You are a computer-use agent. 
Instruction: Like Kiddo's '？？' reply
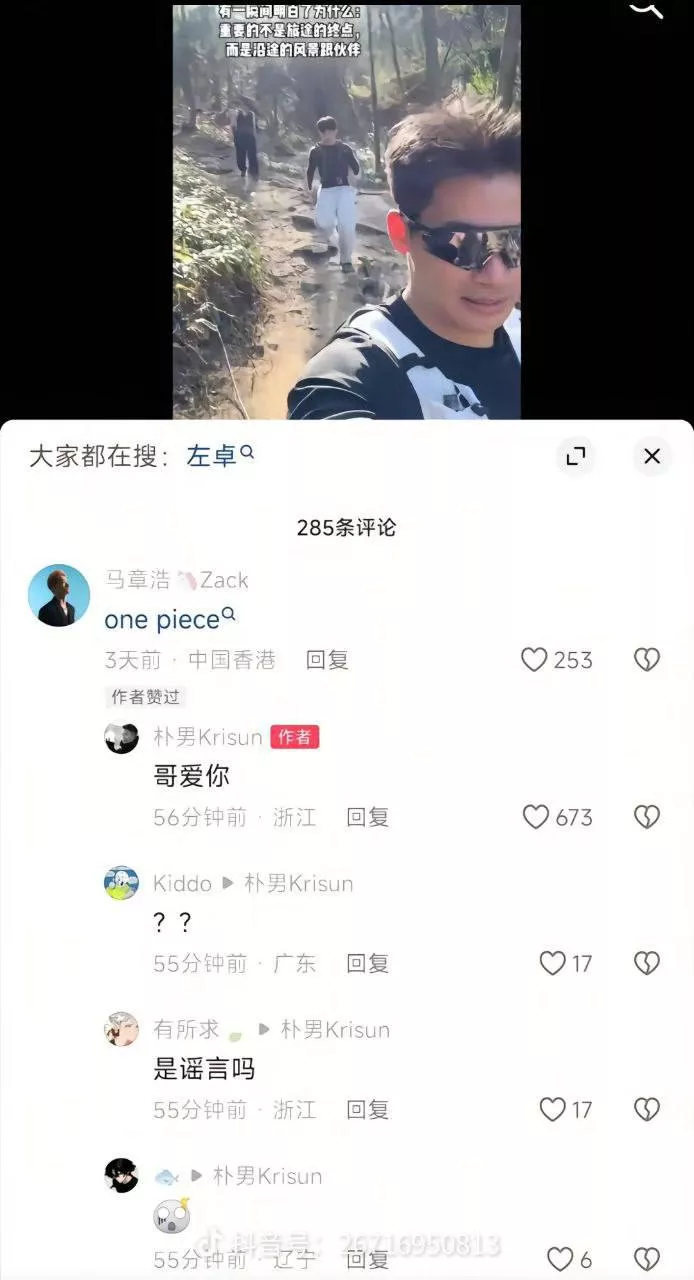[553, 963]
